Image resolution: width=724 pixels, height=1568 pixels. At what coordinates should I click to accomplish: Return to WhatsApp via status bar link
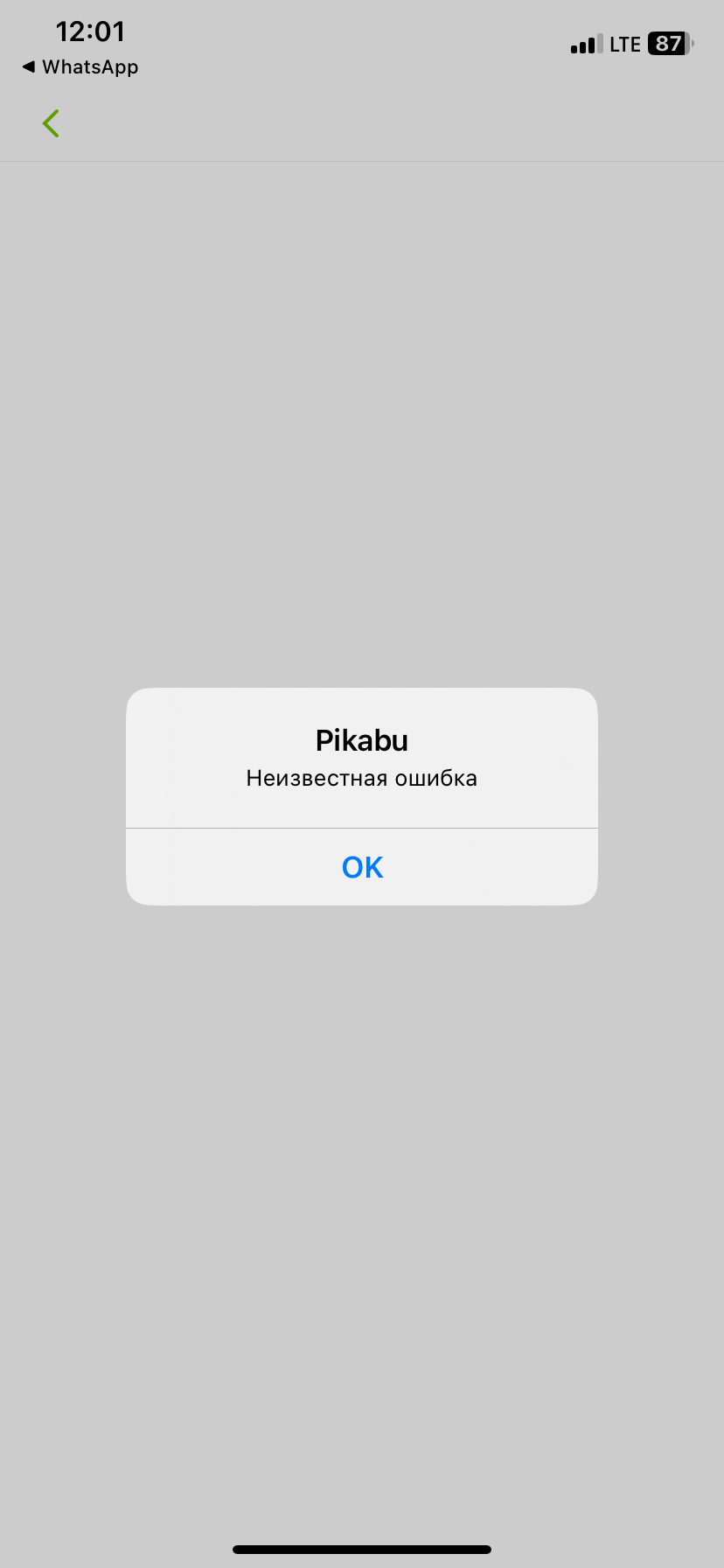(80, 67)
